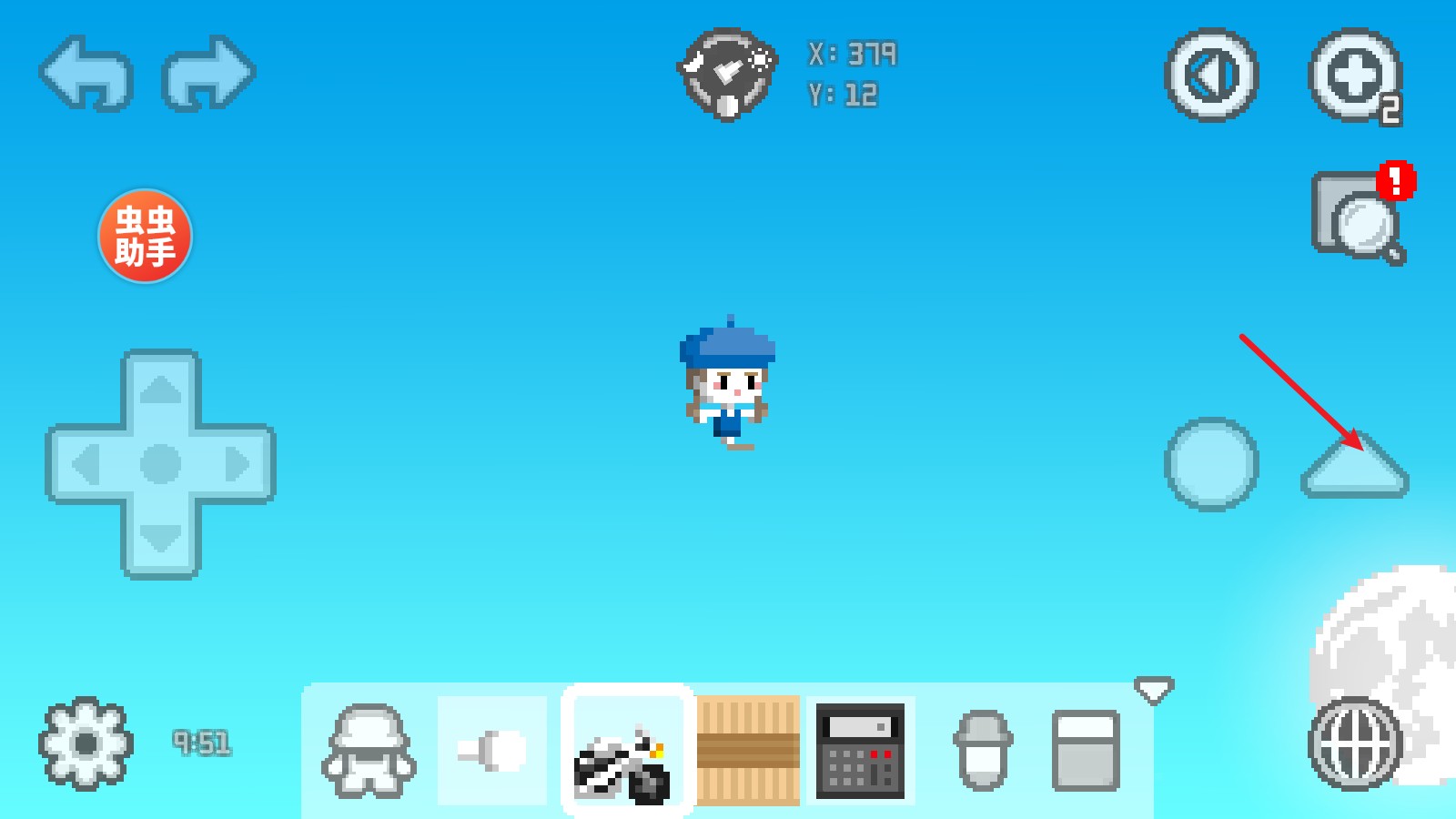
Task: Tap the redo arrow
Action: [x=209, y=73]
